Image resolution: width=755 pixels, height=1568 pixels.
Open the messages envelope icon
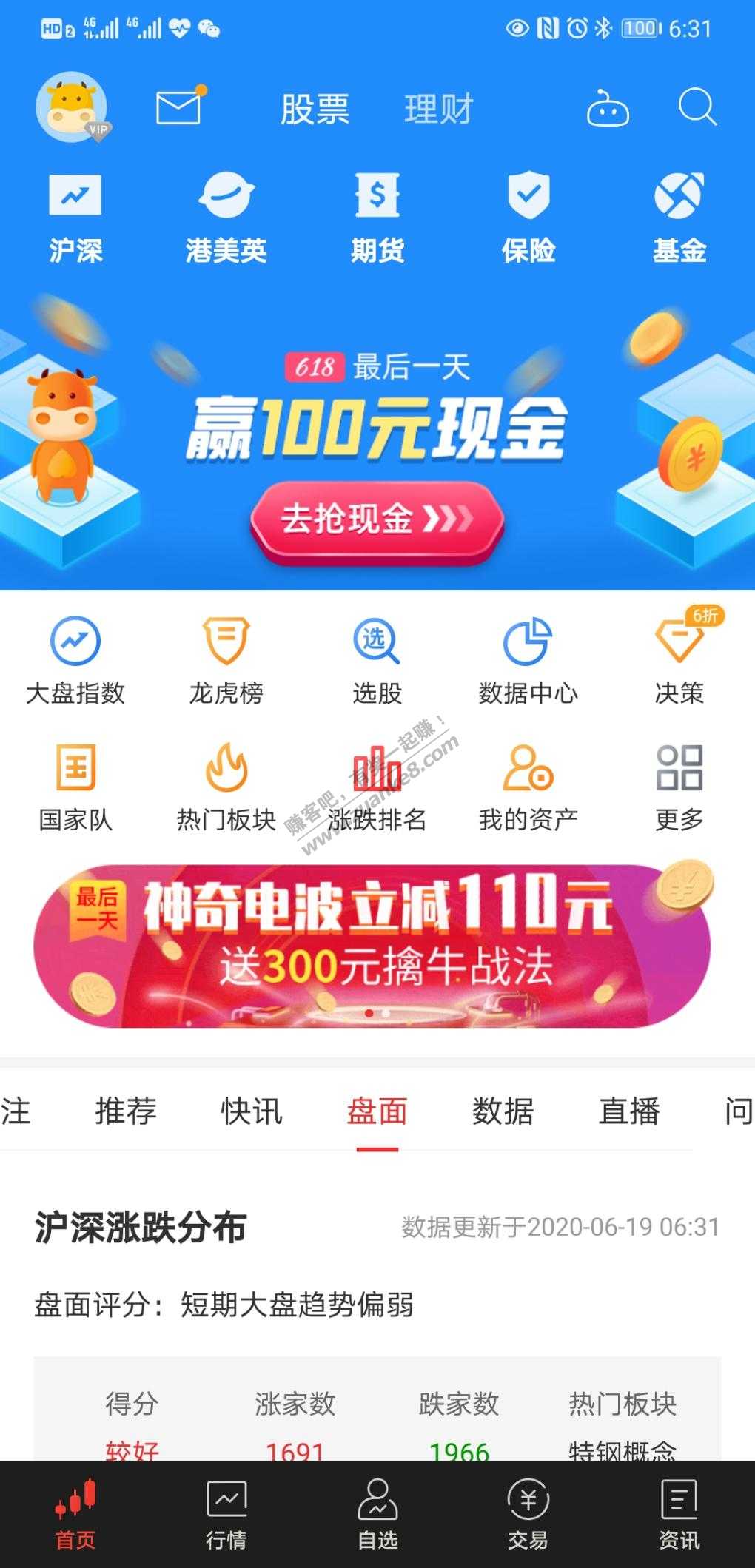pyautogui.click(x=179, y=108)
